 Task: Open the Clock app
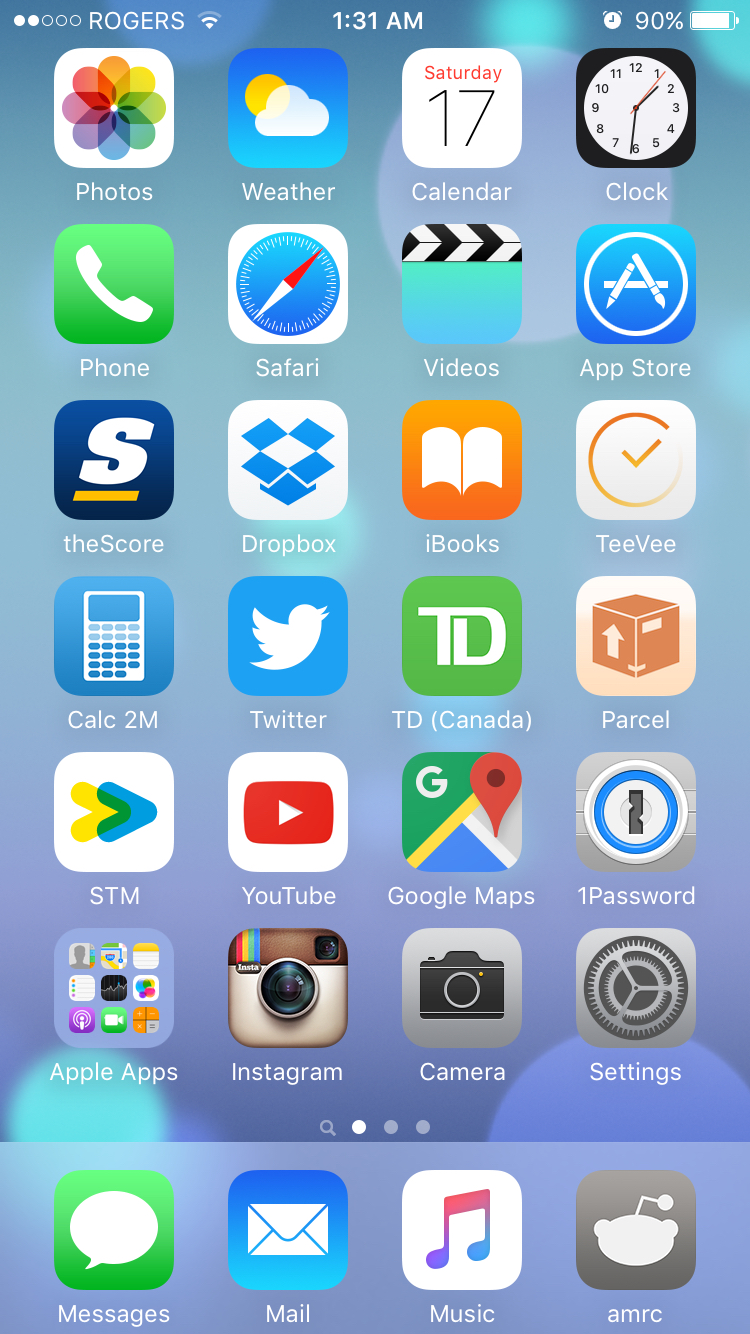pos(636,108)
